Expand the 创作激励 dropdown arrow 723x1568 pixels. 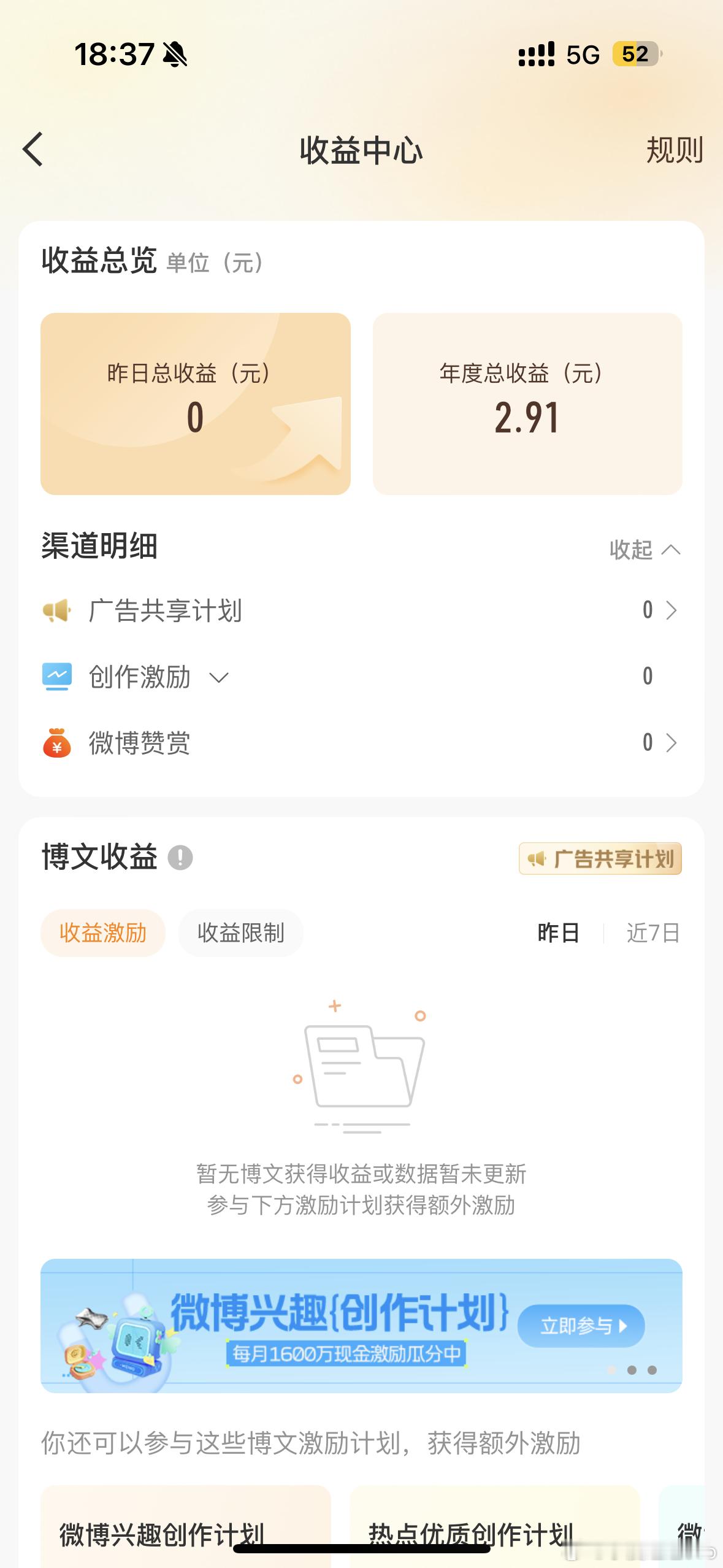[x=218, y=677]
